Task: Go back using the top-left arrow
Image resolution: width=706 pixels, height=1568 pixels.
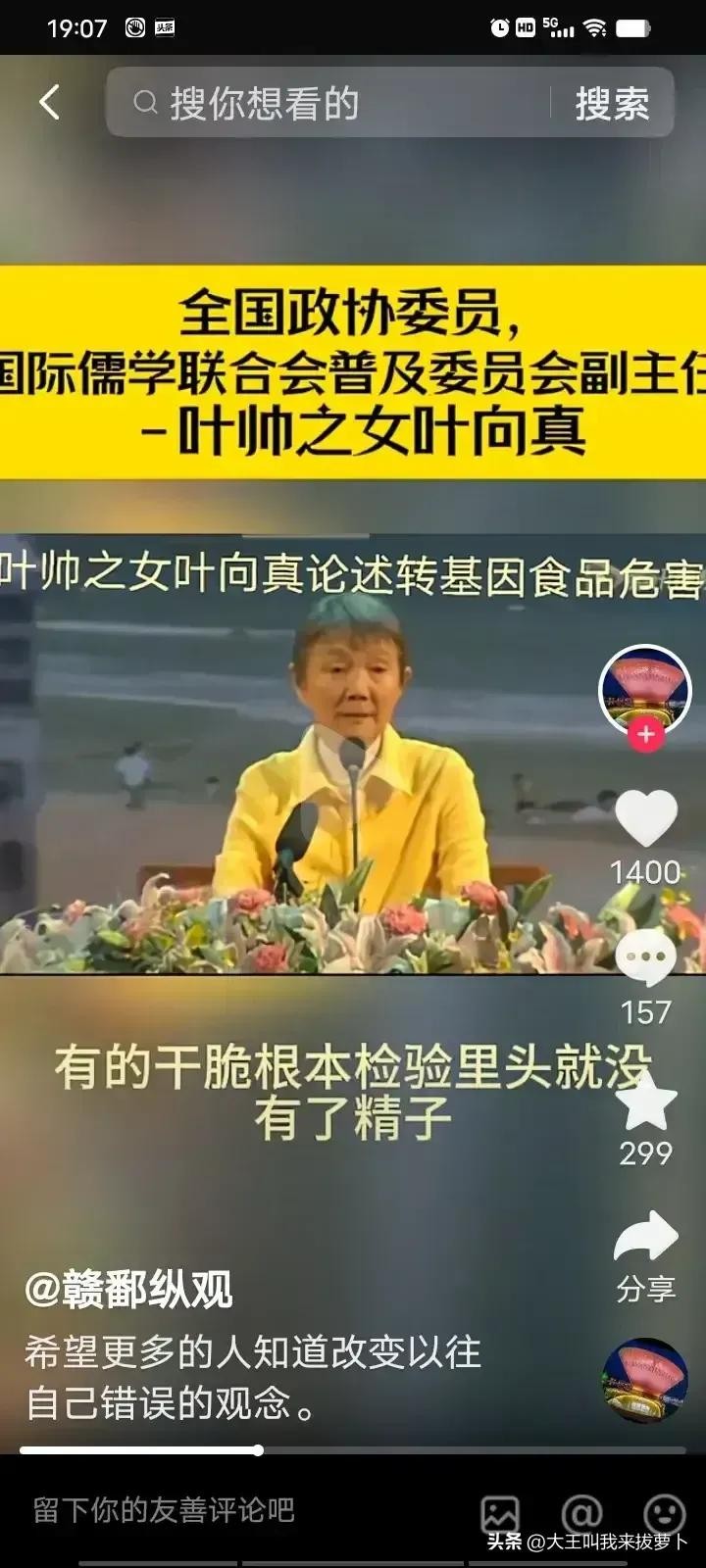Action: point(49,102)
